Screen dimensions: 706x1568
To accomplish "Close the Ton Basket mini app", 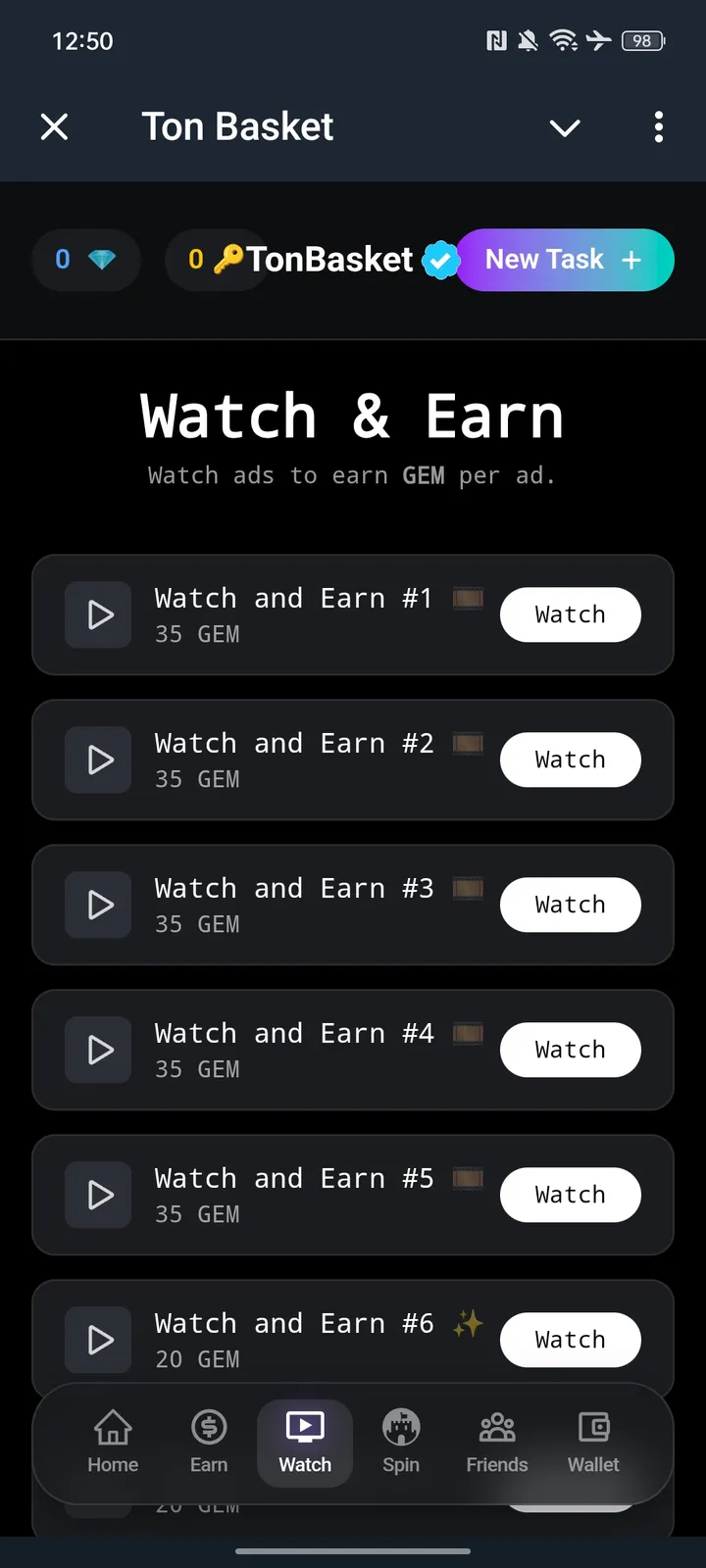I will point(55,126).
